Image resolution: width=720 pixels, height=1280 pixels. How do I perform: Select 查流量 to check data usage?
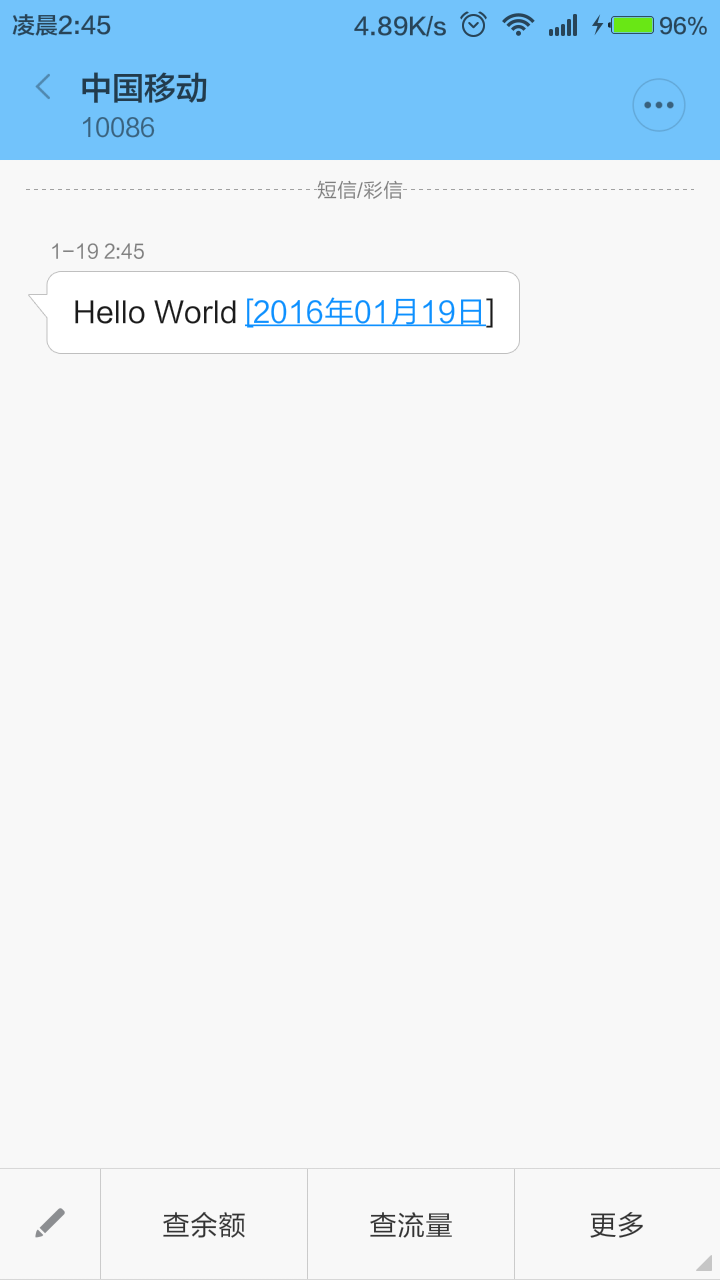click(x=411, y=1224)
